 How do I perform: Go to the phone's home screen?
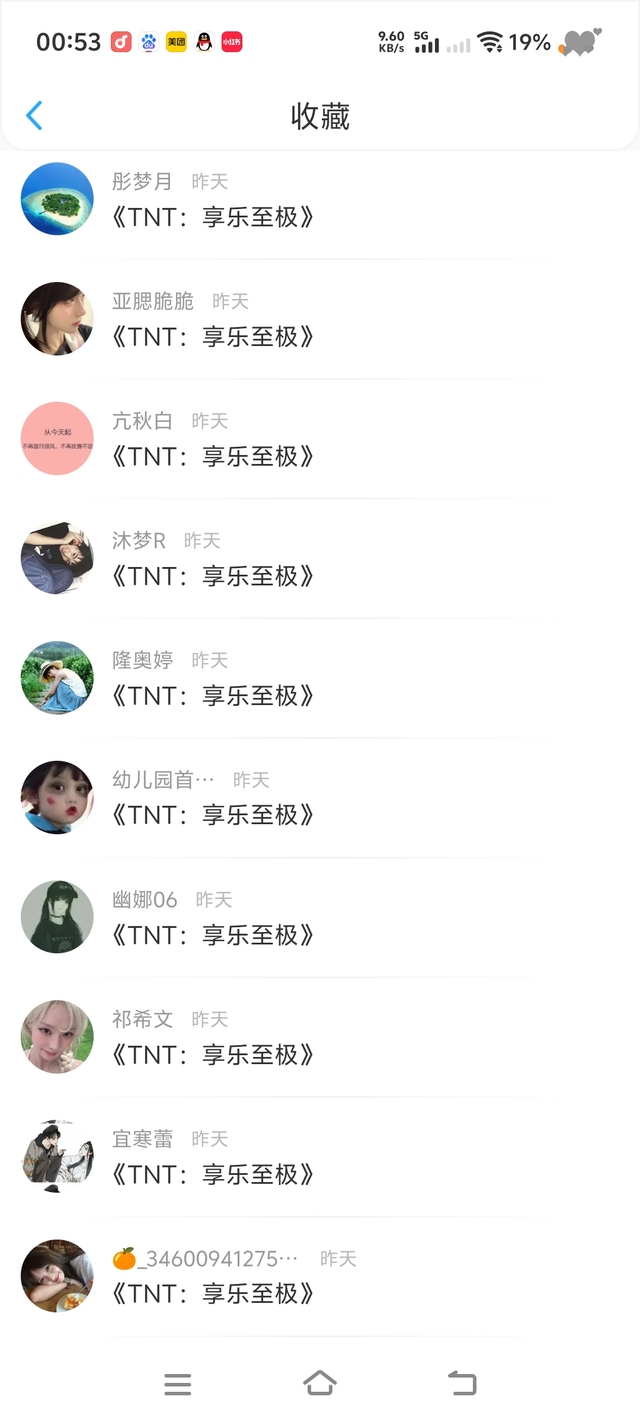coord(319,1383)
